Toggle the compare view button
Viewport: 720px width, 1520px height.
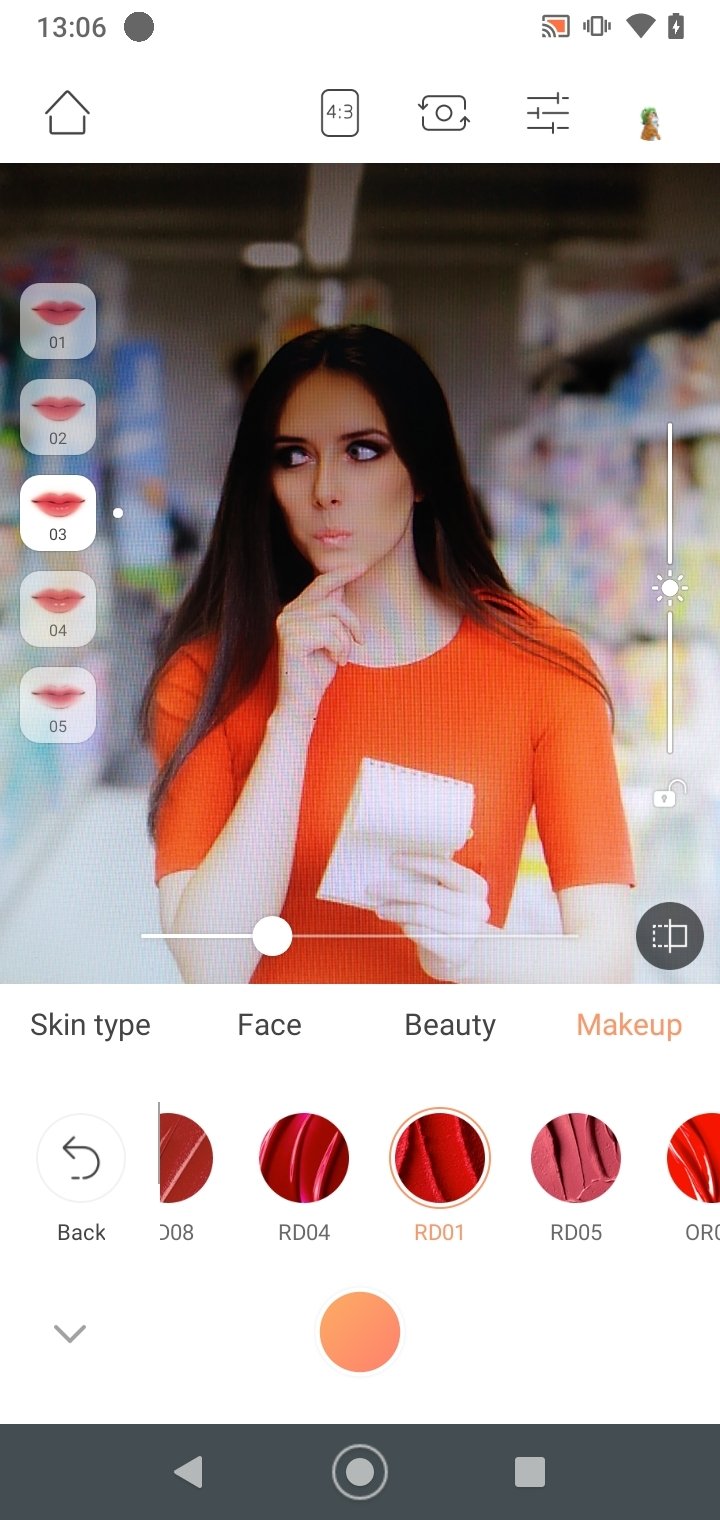(x=669, y=936)
